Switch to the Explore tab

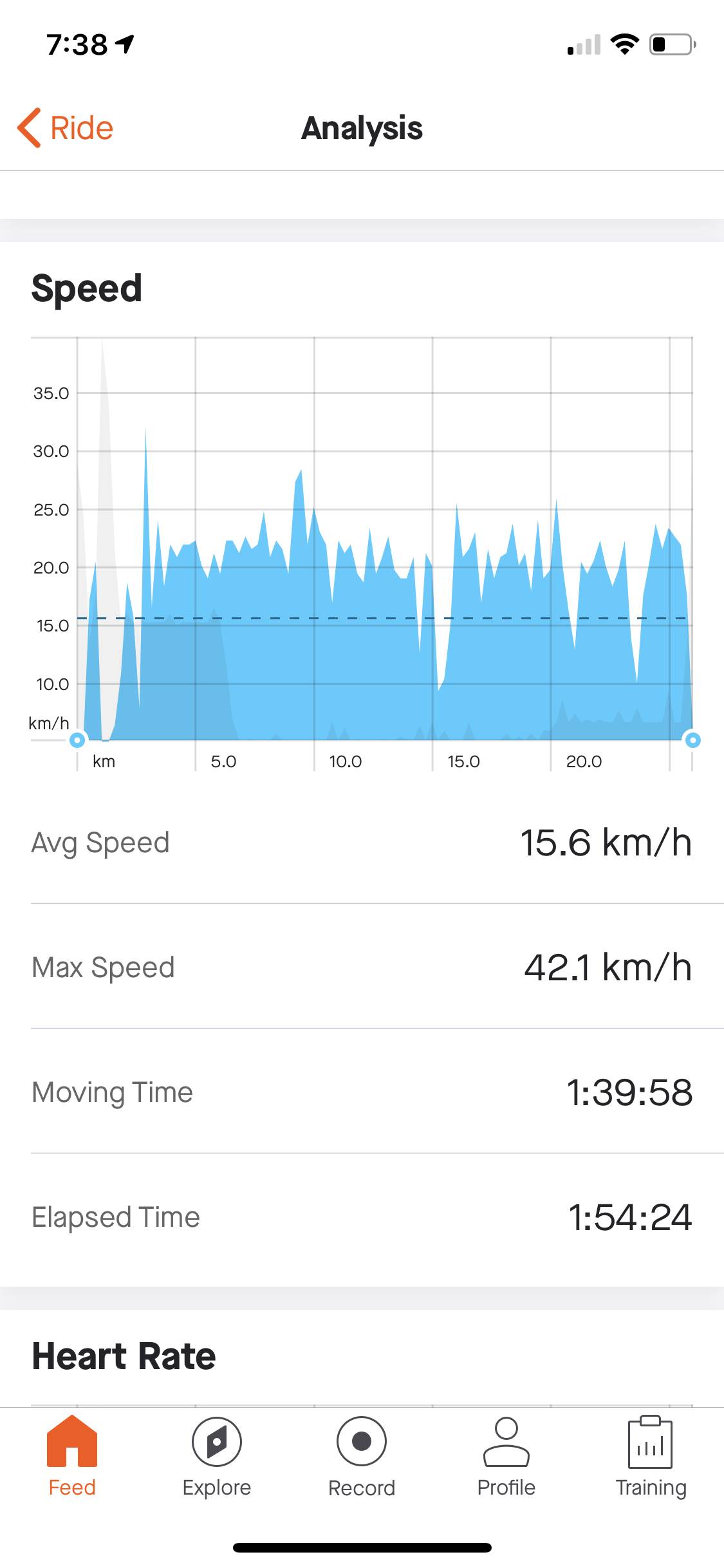217,1456
